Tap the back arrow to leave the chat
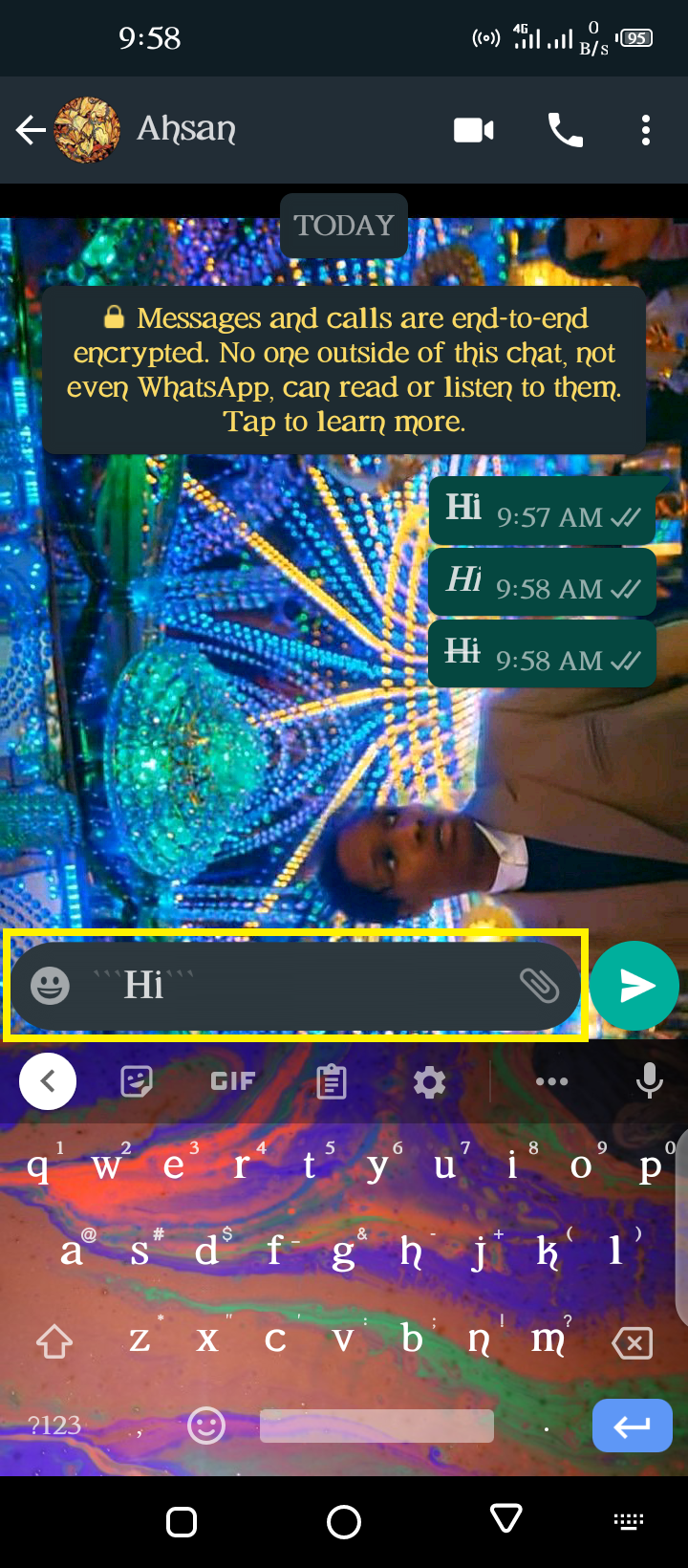The height and width of the screenshot is (1568, 688). tap(30, 129)
